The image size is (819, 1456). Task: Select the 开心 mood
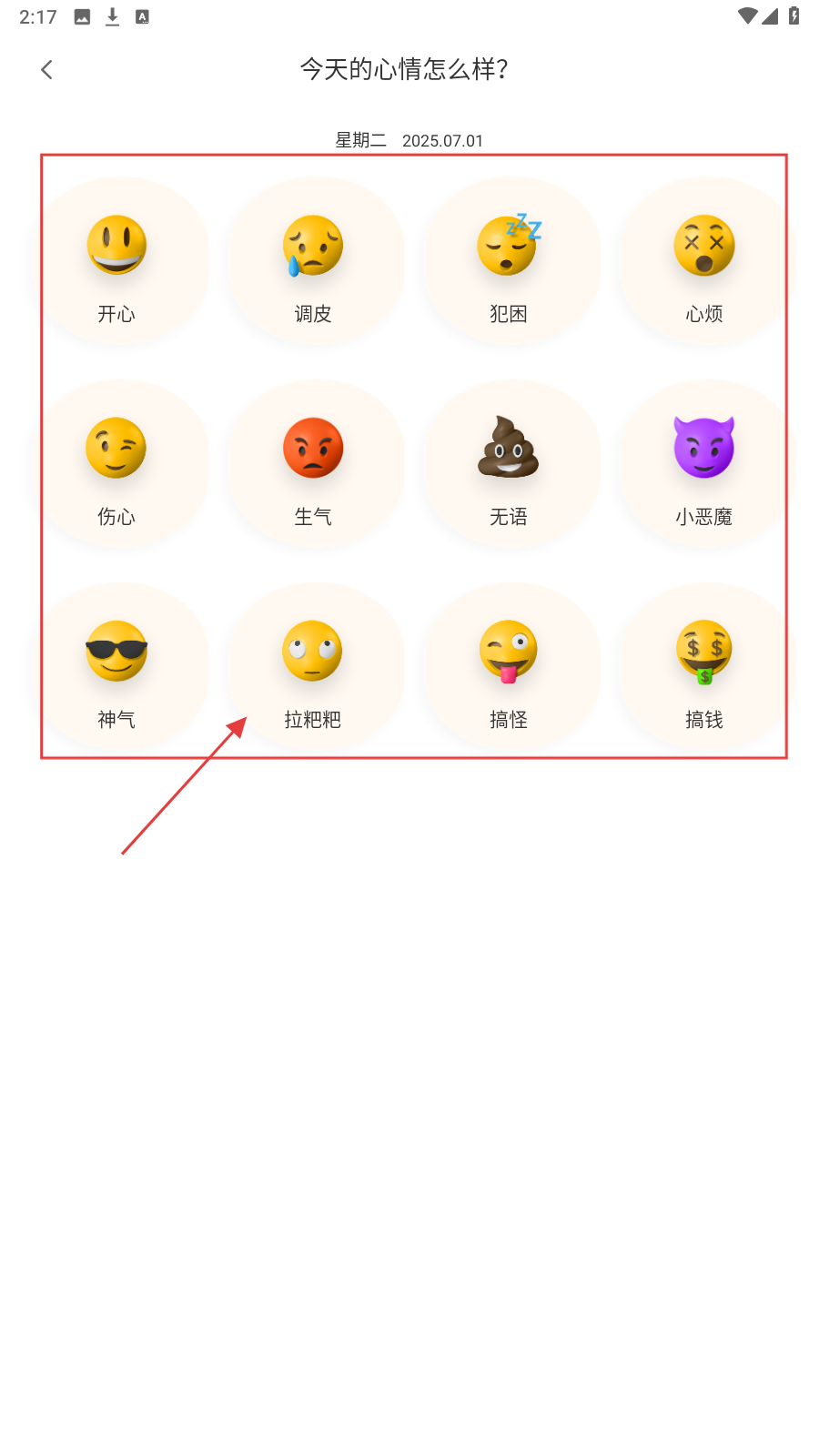(117, 261)
